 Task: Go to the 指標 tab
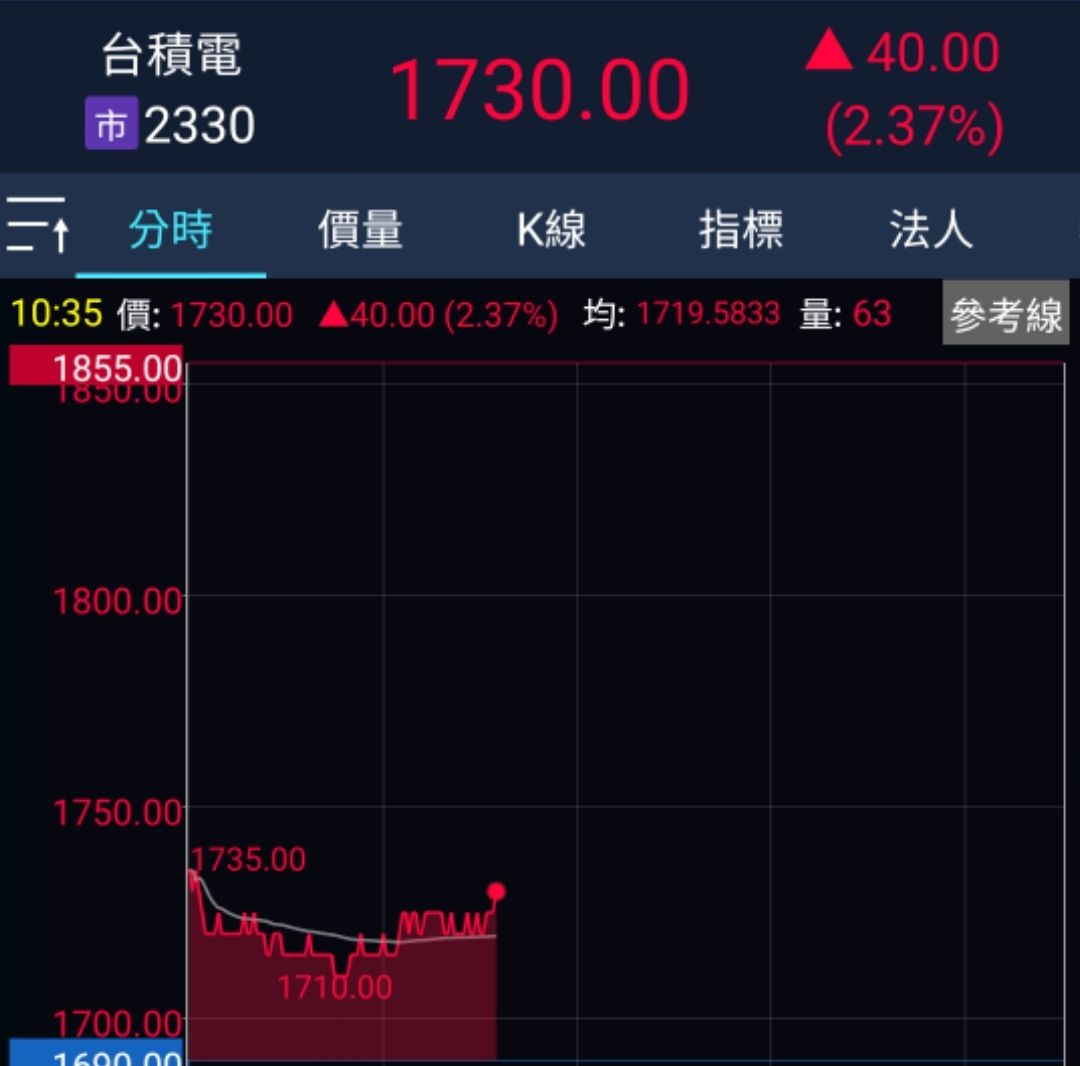click(x=741, y=230)
